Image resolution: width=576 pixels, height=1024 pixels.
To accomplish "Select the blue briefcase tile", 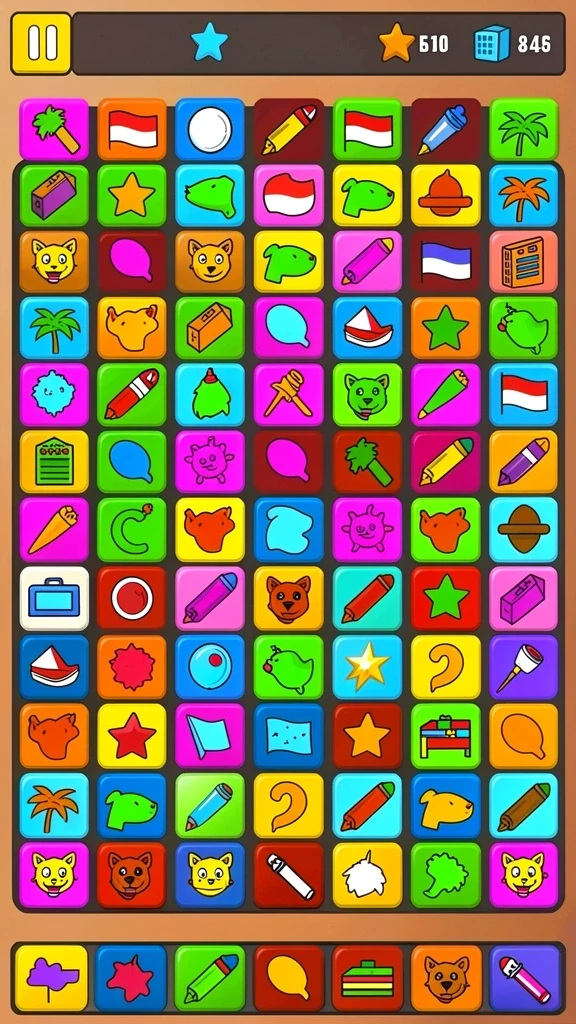I will click(x=54, y=598).
